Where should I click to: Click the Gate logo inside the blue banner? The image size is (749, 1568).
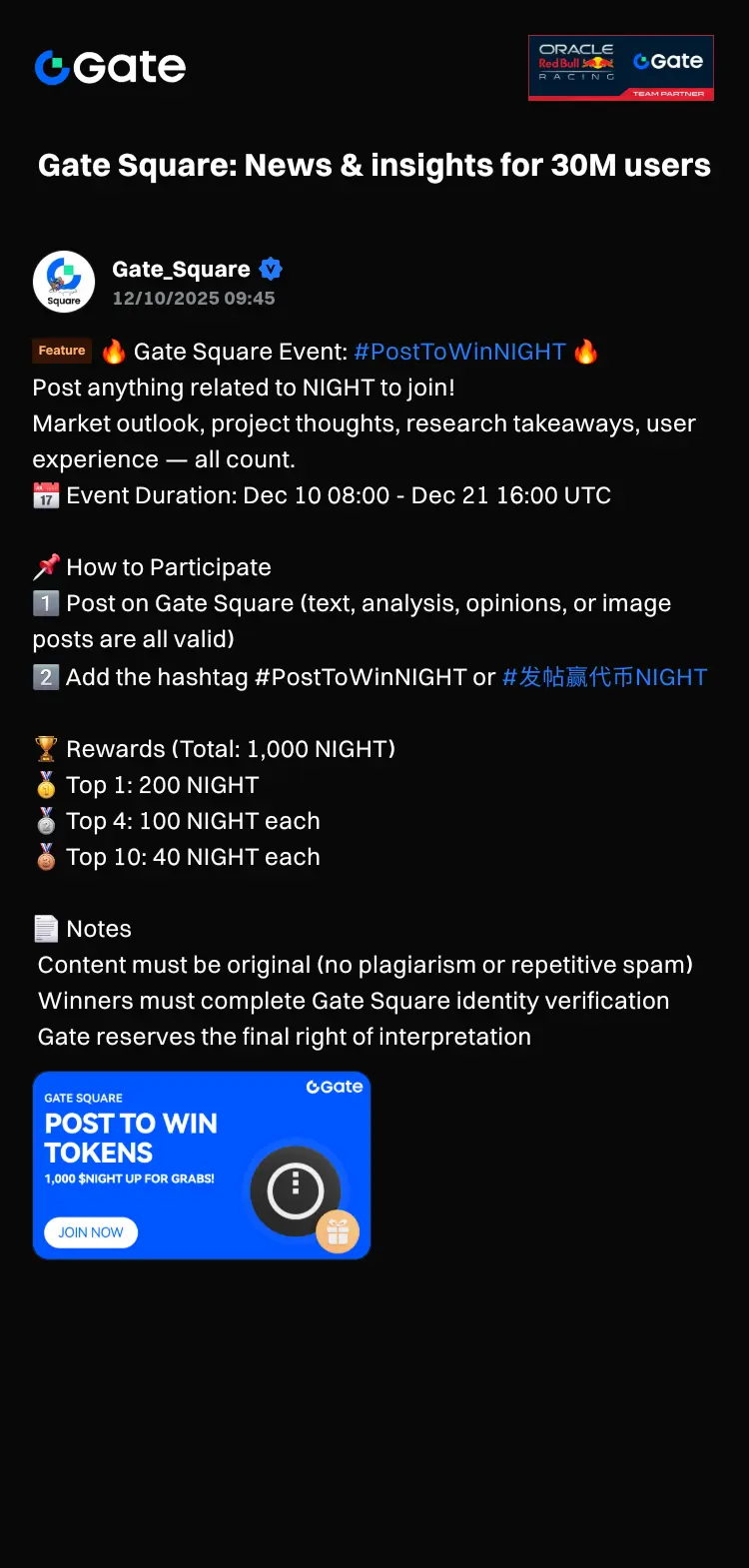[x=334, y=1088]
